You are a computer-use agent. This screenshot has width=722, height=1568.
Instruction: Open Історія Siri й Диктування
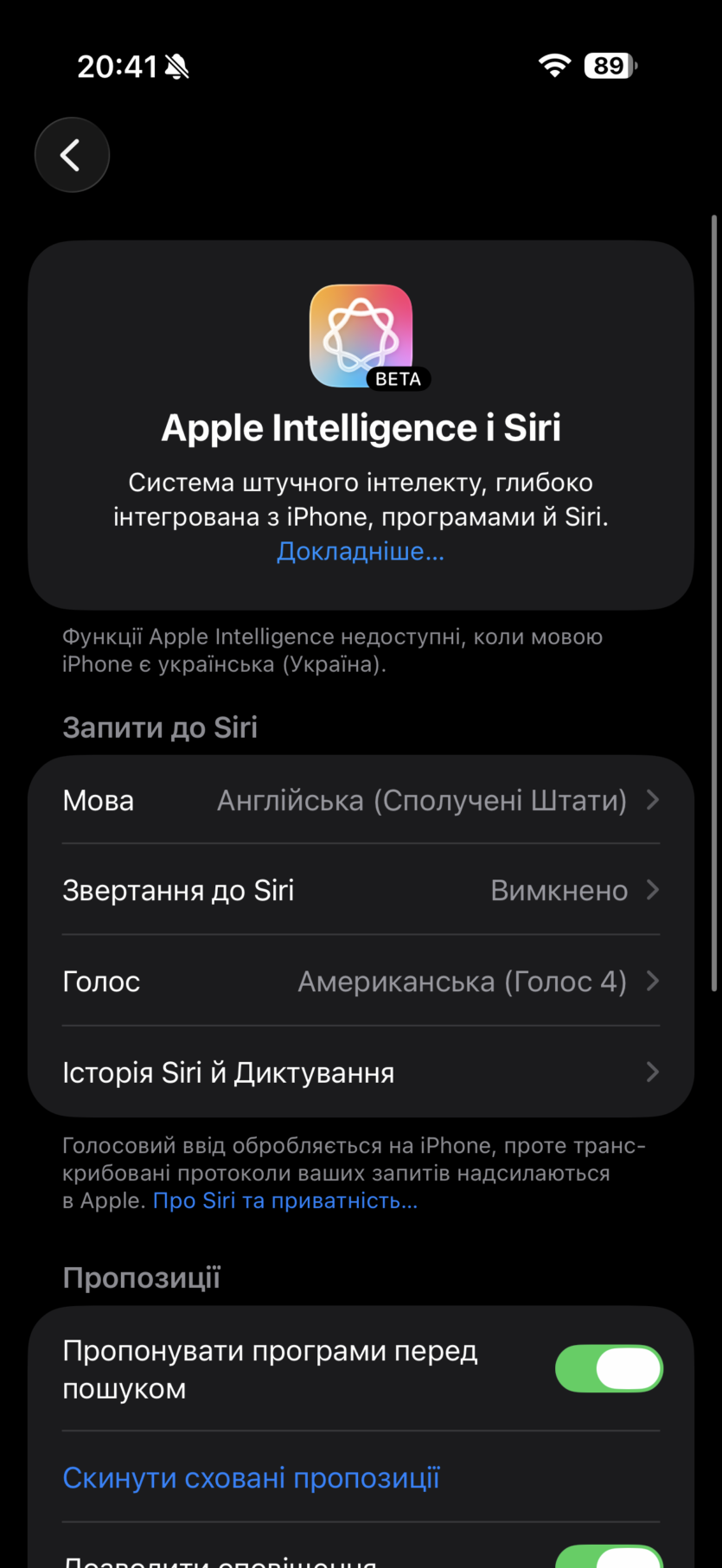(361, 1072)
